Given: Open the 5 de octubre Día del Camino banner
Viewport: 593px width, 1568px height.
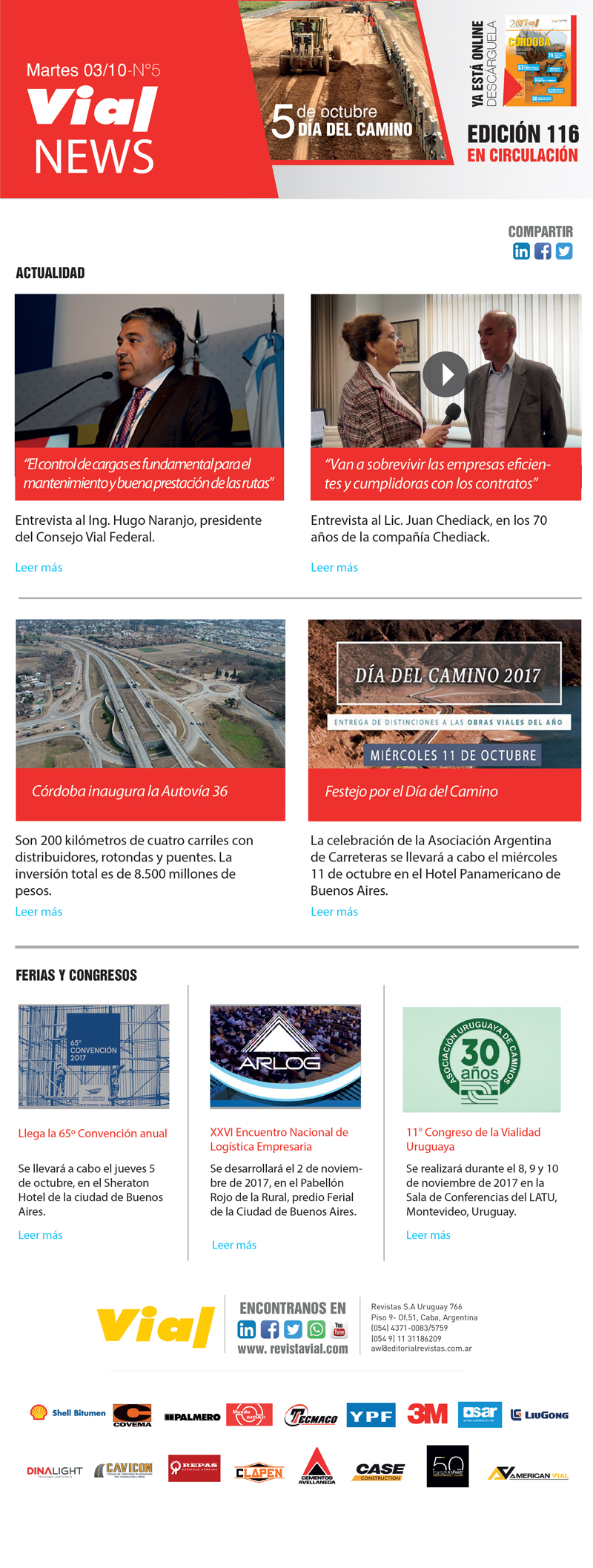Looking at the screenshot, I should click(x=345, y=82).
